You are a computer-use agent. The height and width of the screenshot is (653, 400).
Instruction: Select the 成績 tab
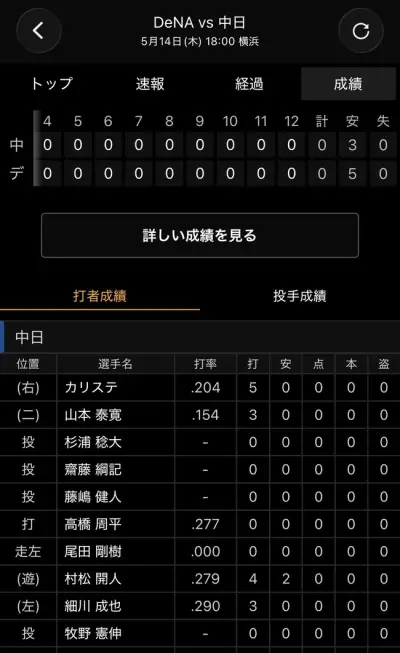[348, 84]
